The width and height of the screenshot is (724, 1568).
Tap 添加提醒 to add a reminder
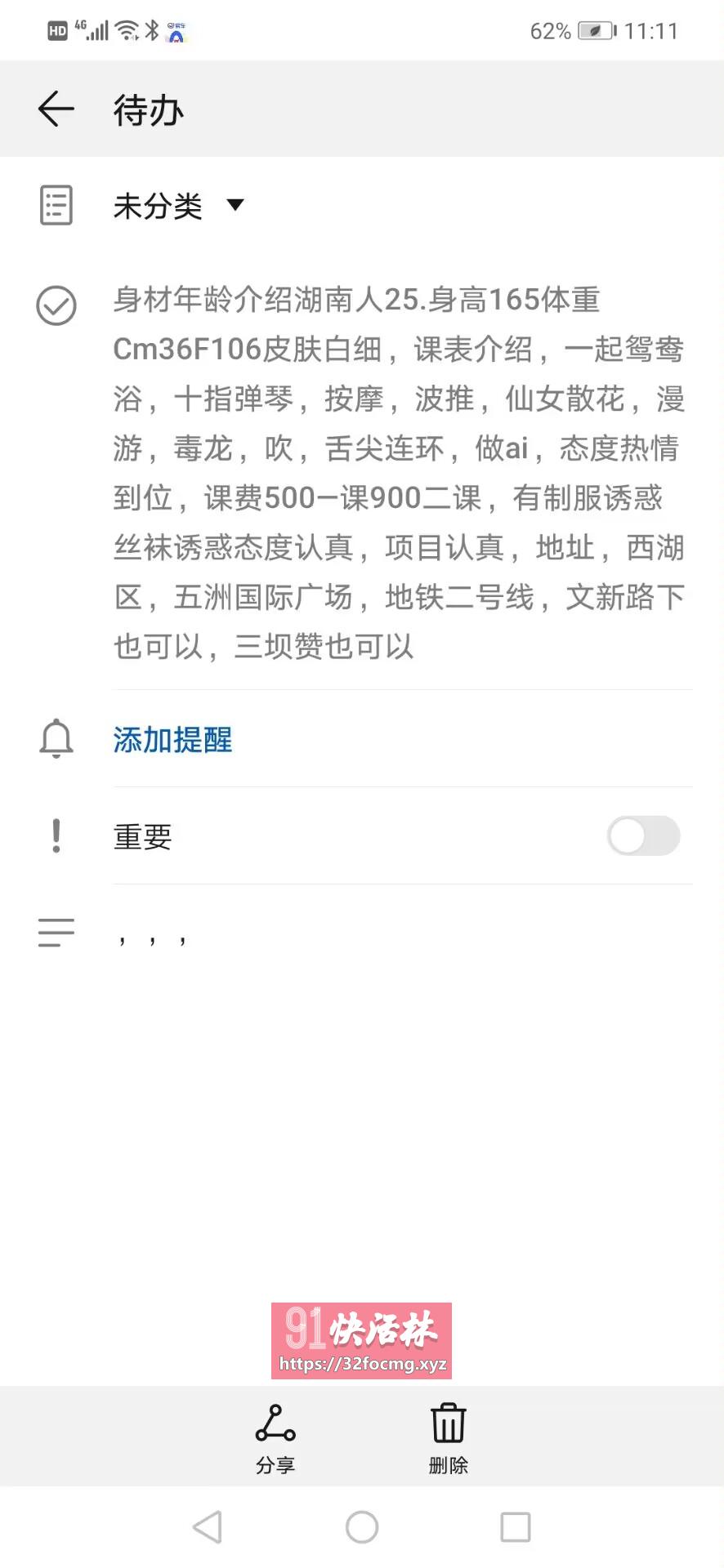coord(172,739)
